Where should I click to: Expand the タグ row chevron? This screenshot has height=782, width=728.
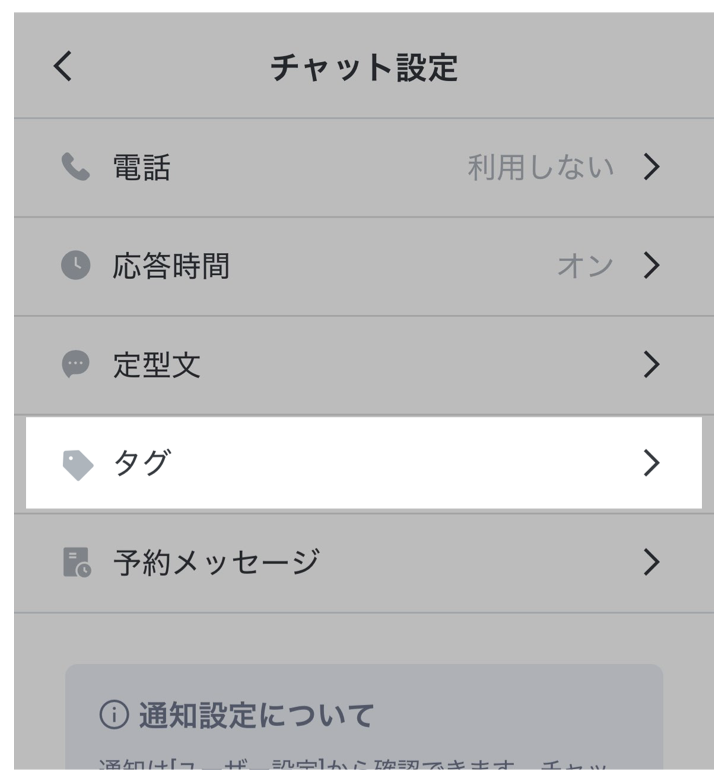click(x=654, y=462)
